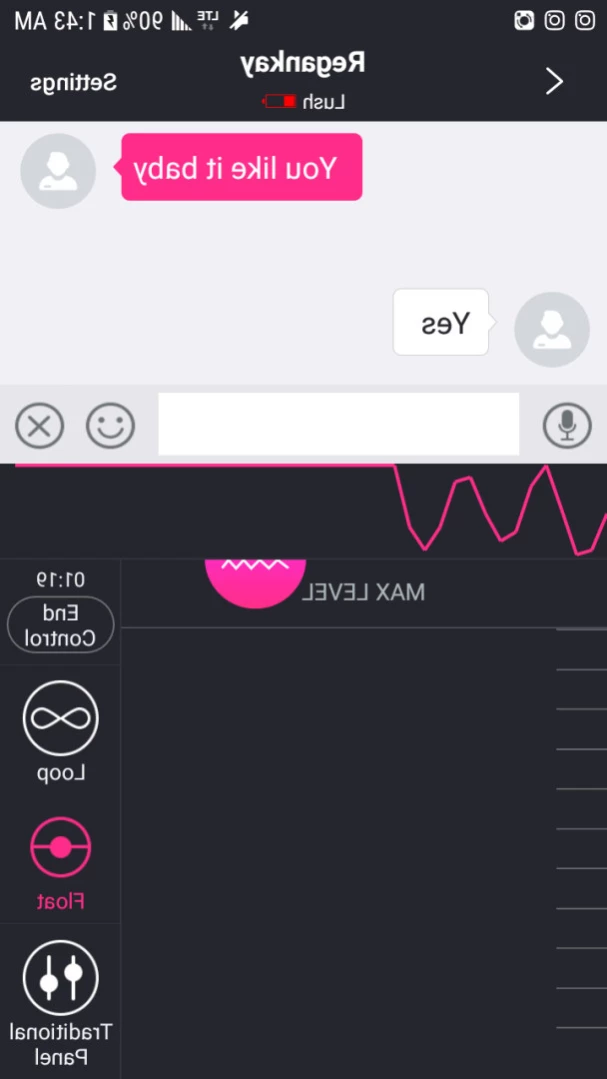
Task: Select the Float control mode
Action: pos(60,848)
